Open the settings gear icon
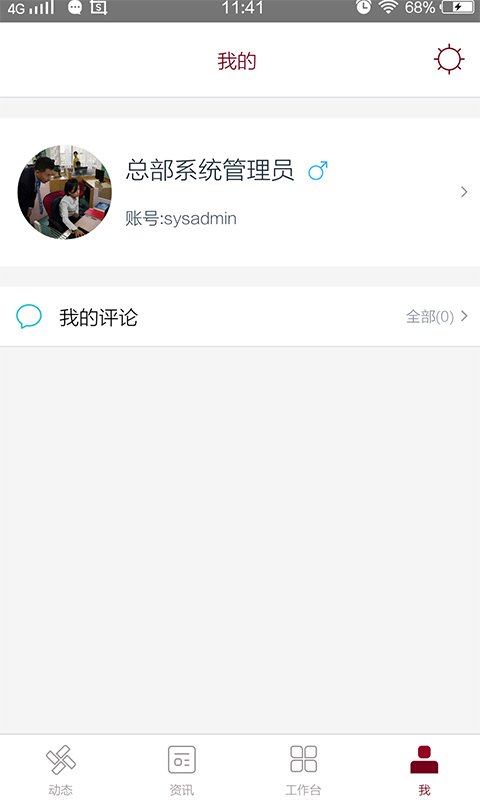Viewport: 480px width, 800px height. [449, 60]
